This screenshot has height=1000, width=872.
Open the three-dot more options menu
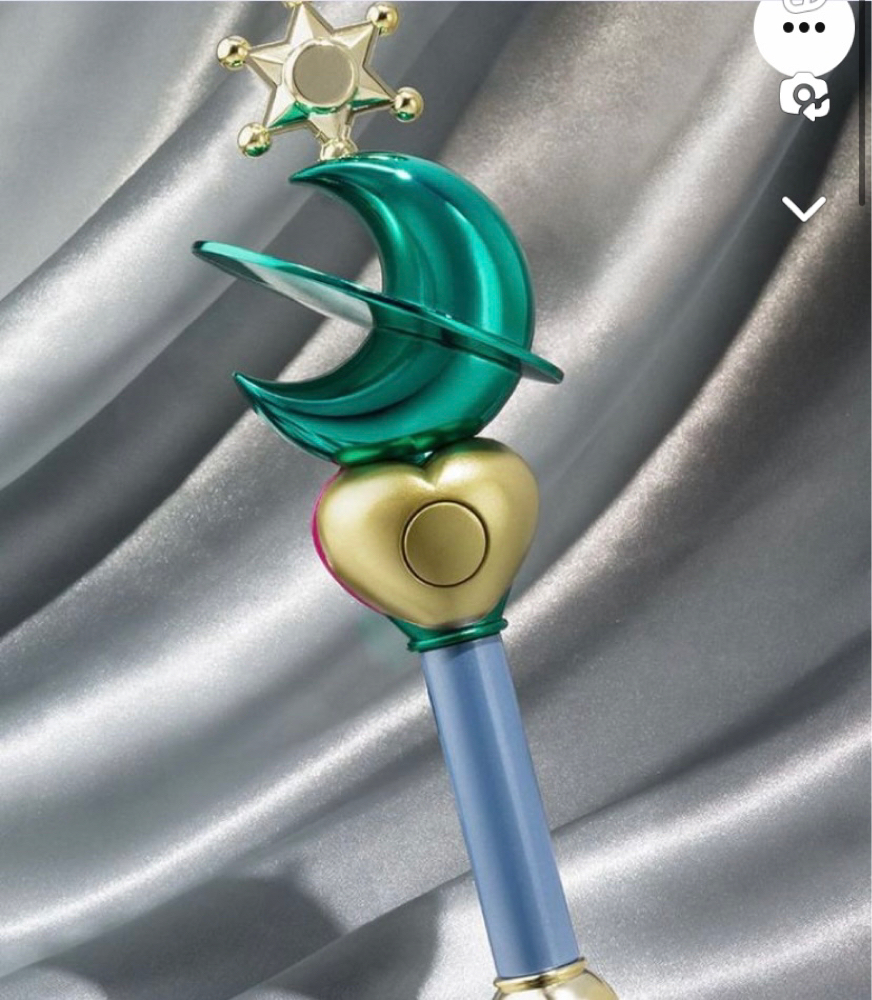804,29
